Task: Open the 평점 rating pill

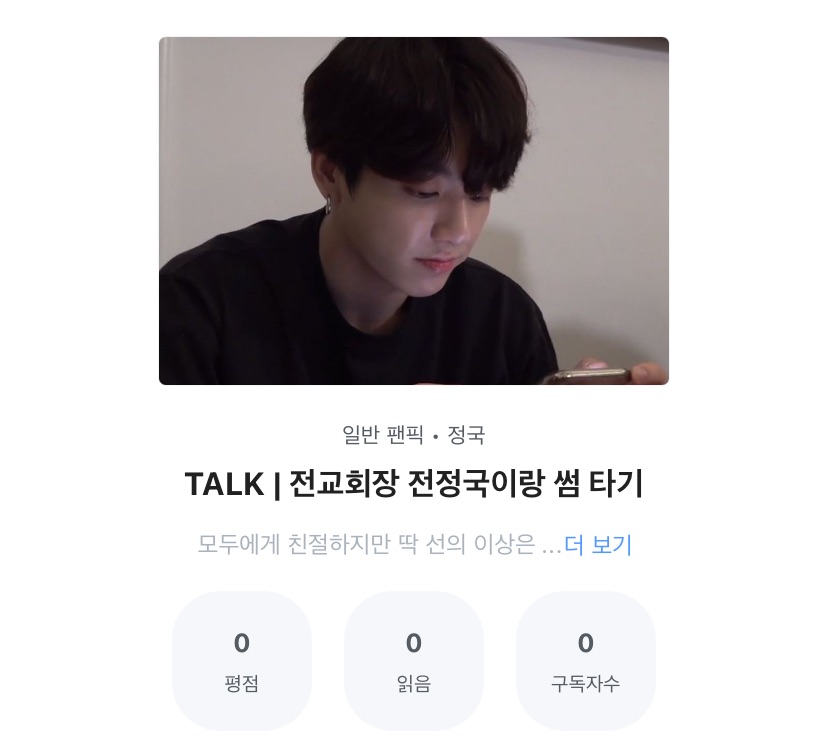Action: (x=242, y=660)
